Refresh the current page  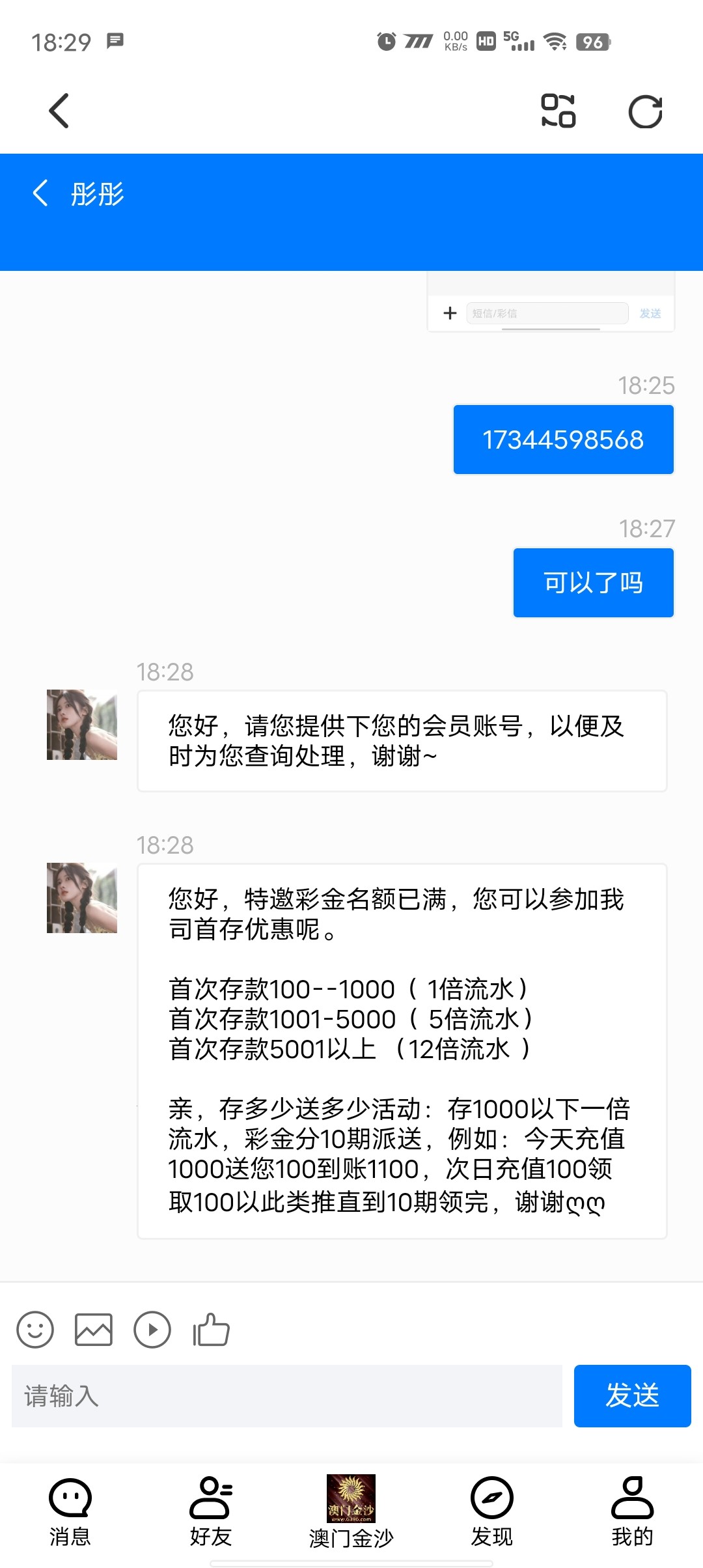point(646,111)
